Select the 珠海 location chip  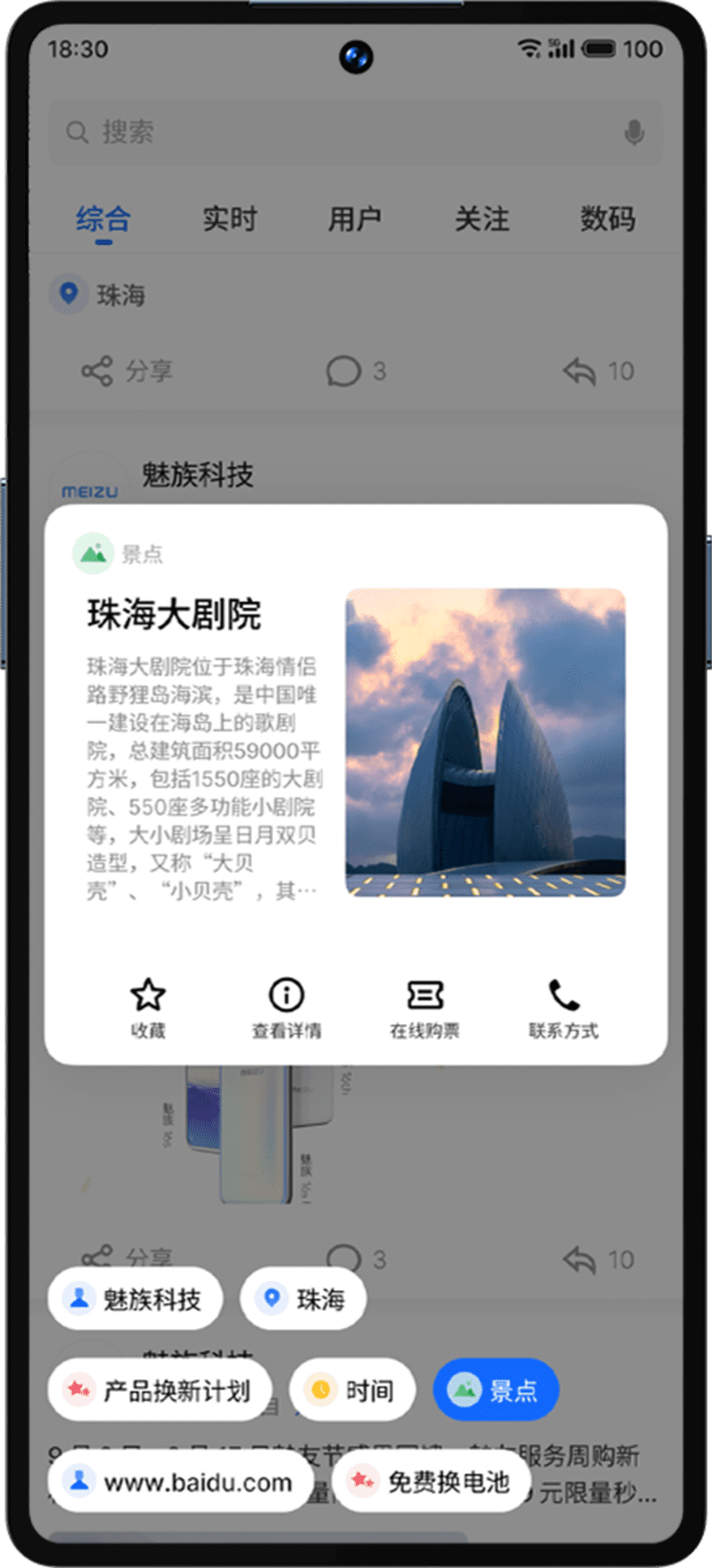pos(303,1299)
